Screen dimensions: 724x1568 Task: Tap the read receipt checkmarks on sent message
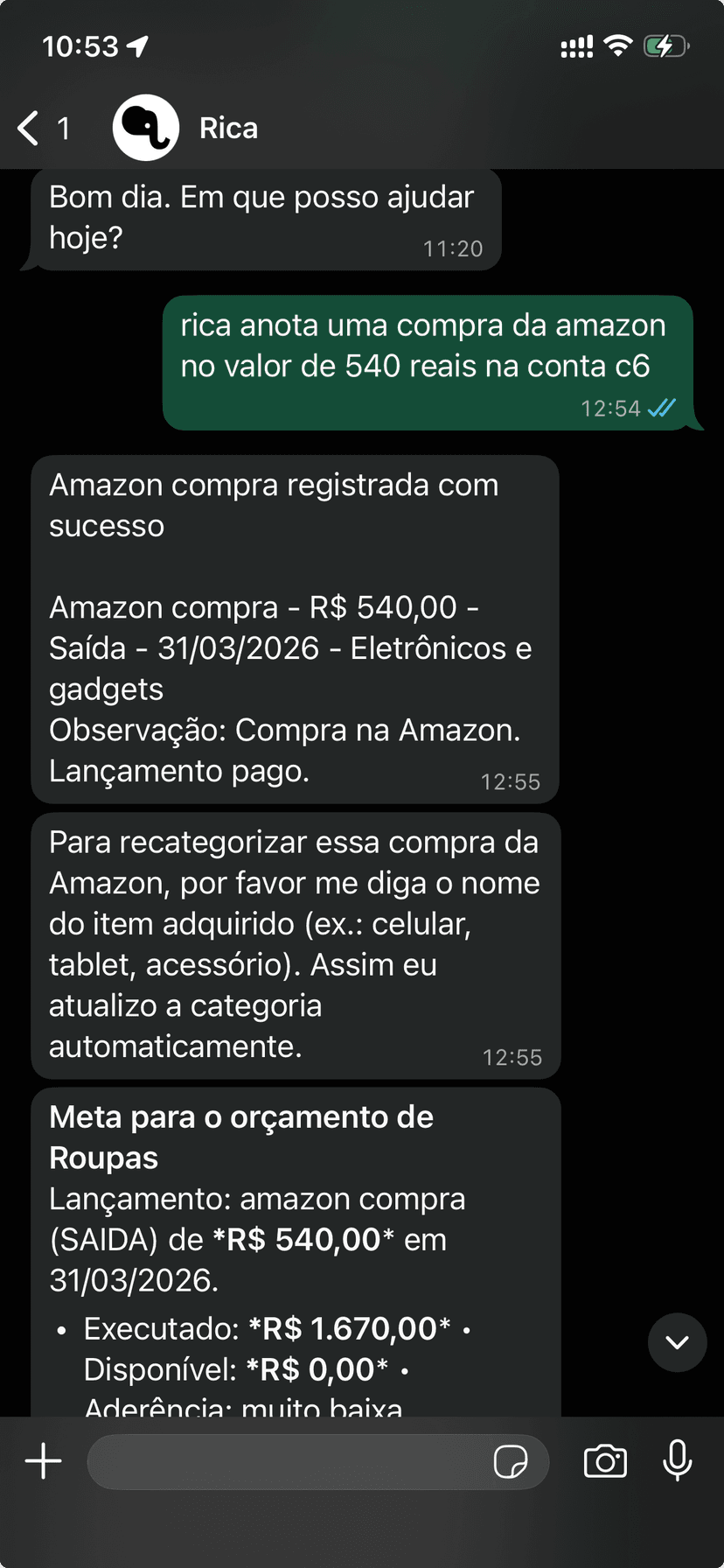pyautogui.click(x=662, y=408)
